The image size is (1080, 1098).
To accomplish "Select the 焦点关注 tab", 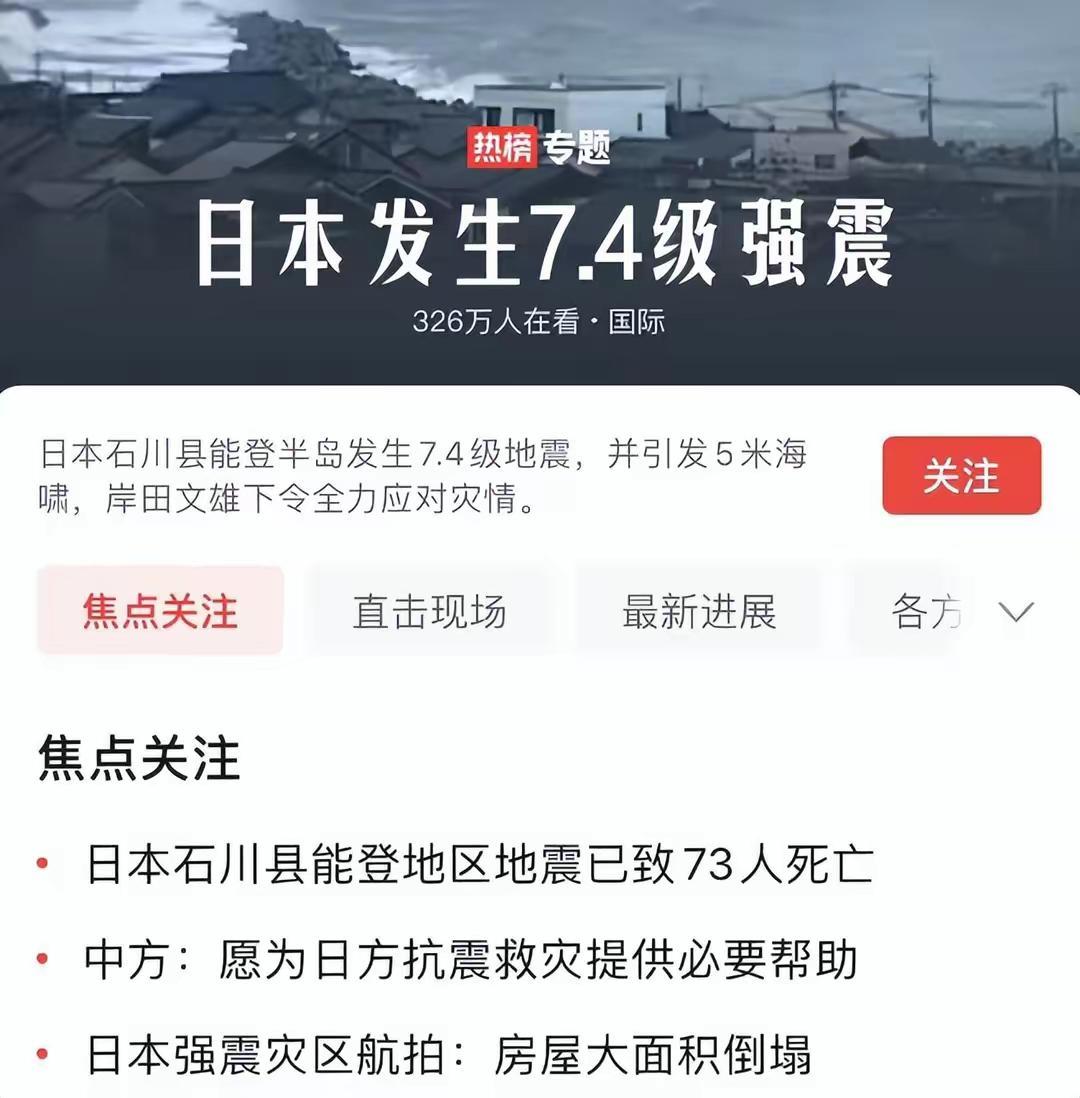I will pos(160,611).
